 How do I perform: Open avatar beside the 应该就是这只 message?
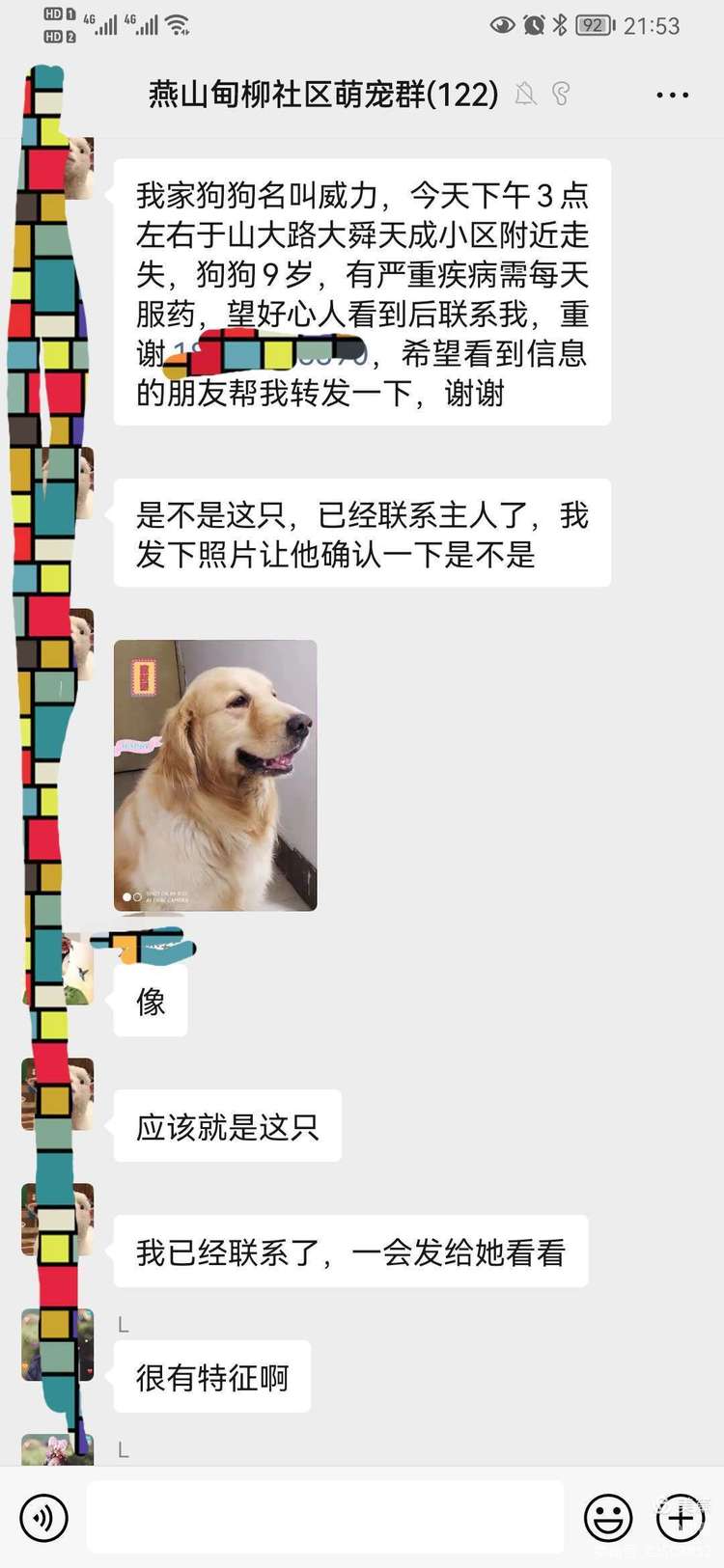(x=58, y=1094)
